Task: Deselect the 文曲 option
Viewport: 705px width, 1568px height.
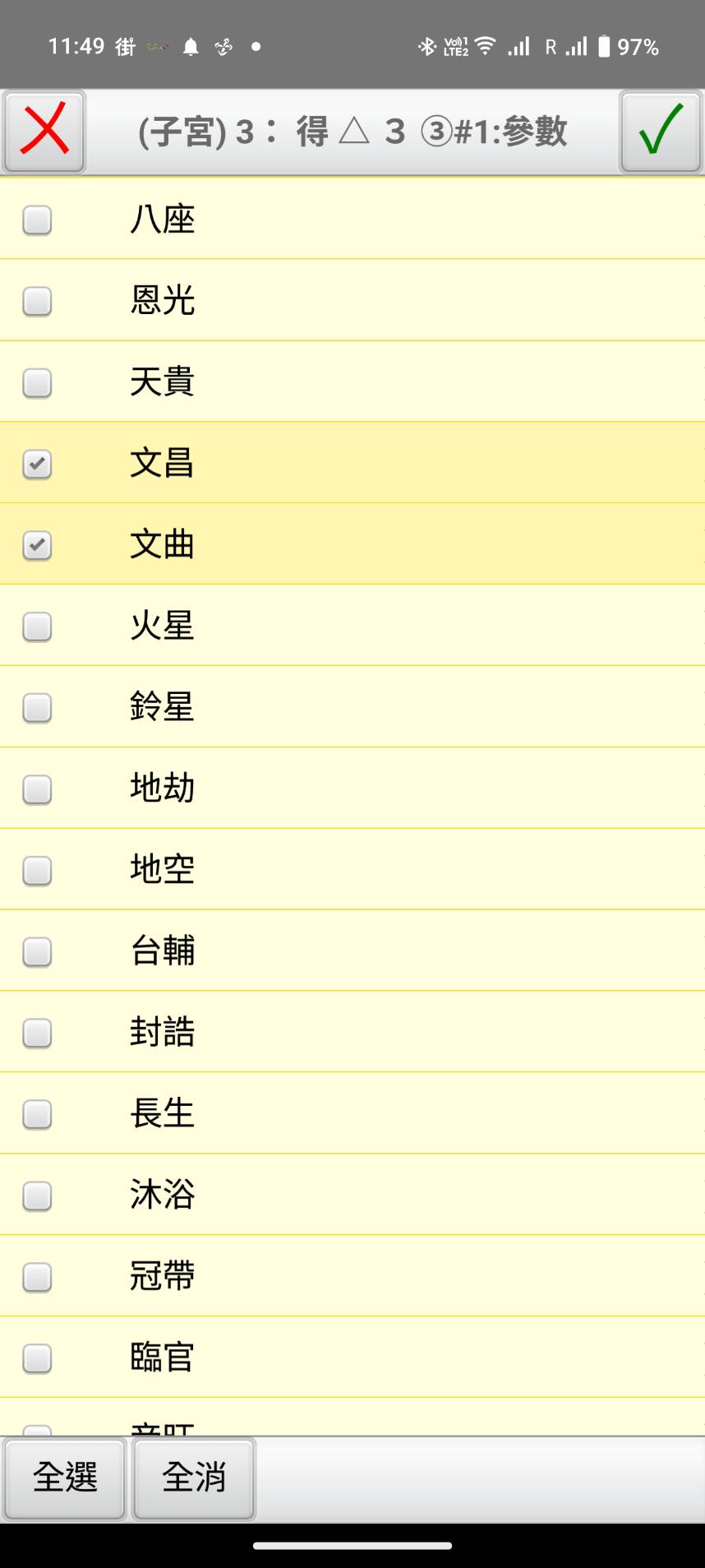Action: point(37,545)
